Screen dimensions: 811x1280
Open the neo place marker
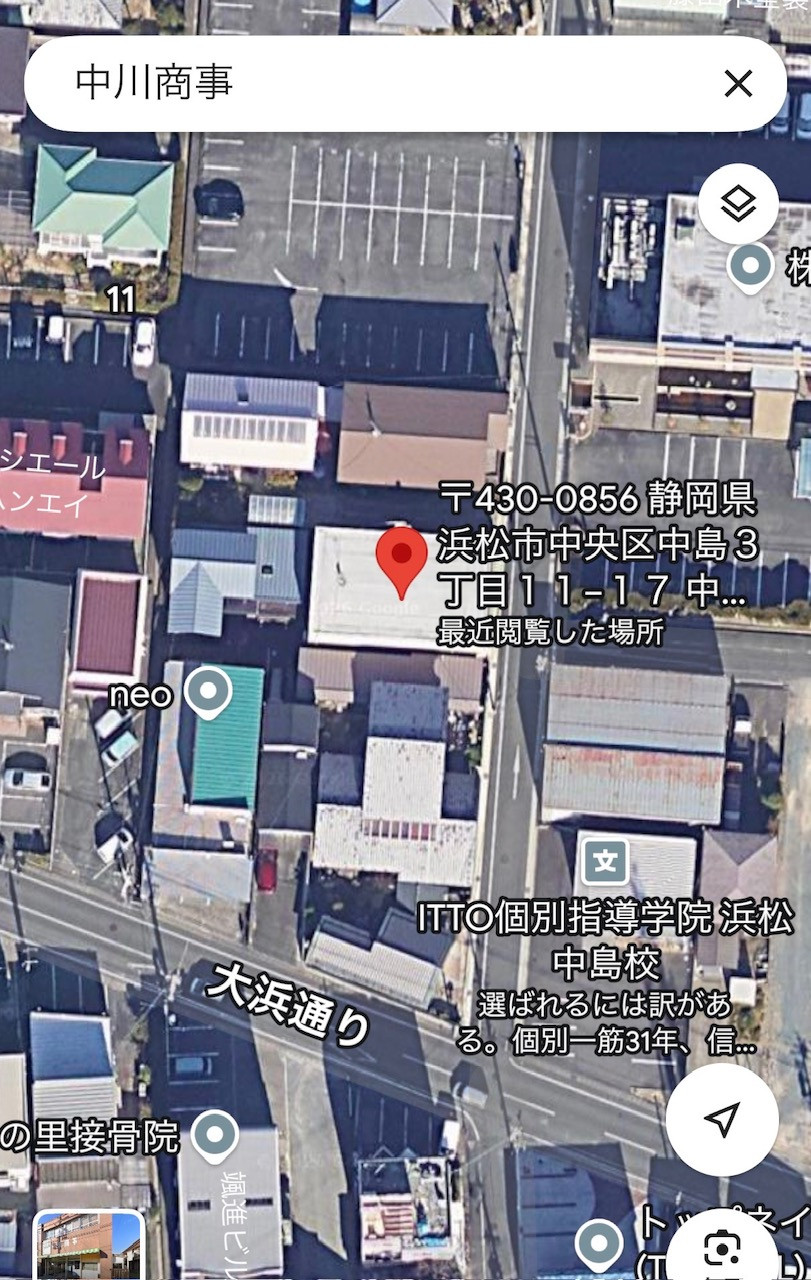point(209,693)
